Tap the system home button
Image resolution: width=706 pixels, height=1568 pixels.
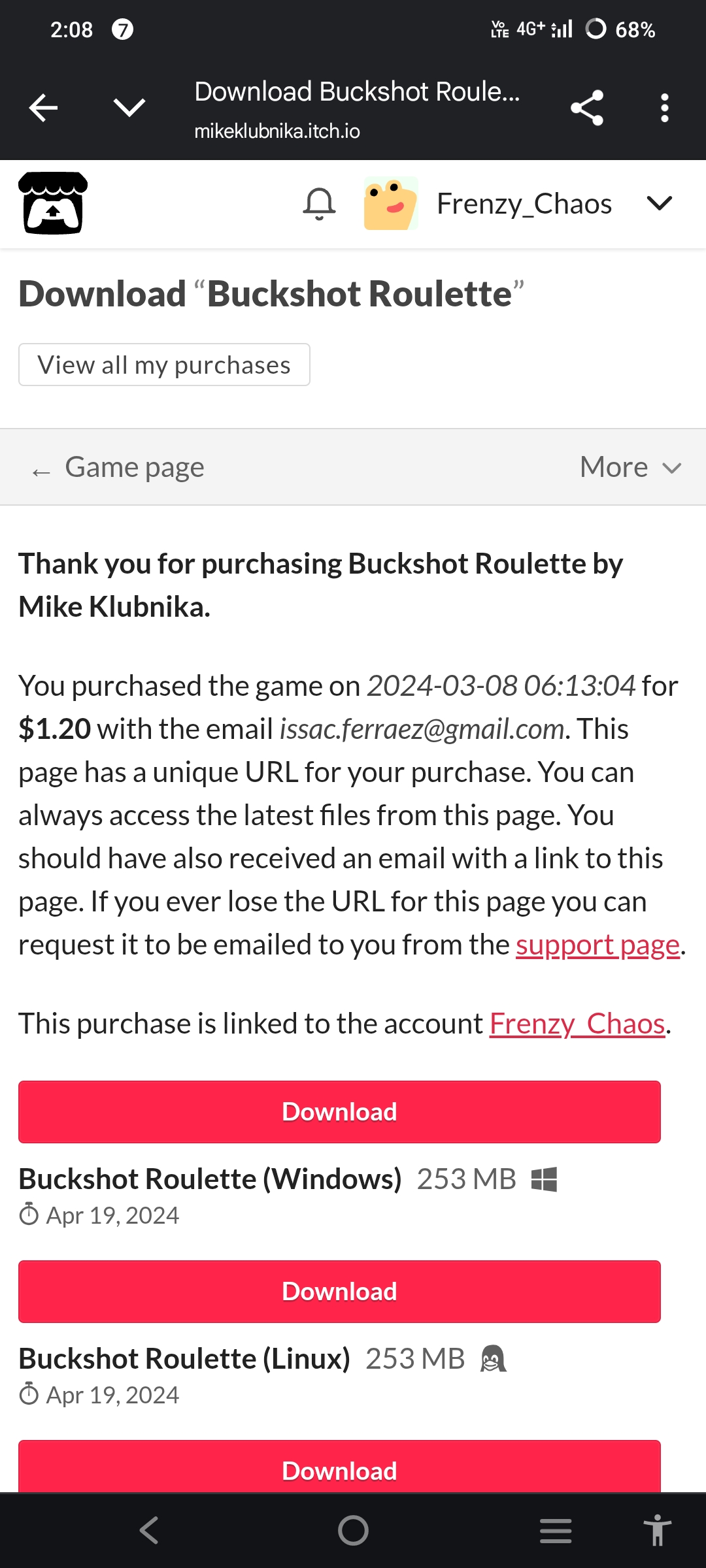click(x=353, y=1530)
